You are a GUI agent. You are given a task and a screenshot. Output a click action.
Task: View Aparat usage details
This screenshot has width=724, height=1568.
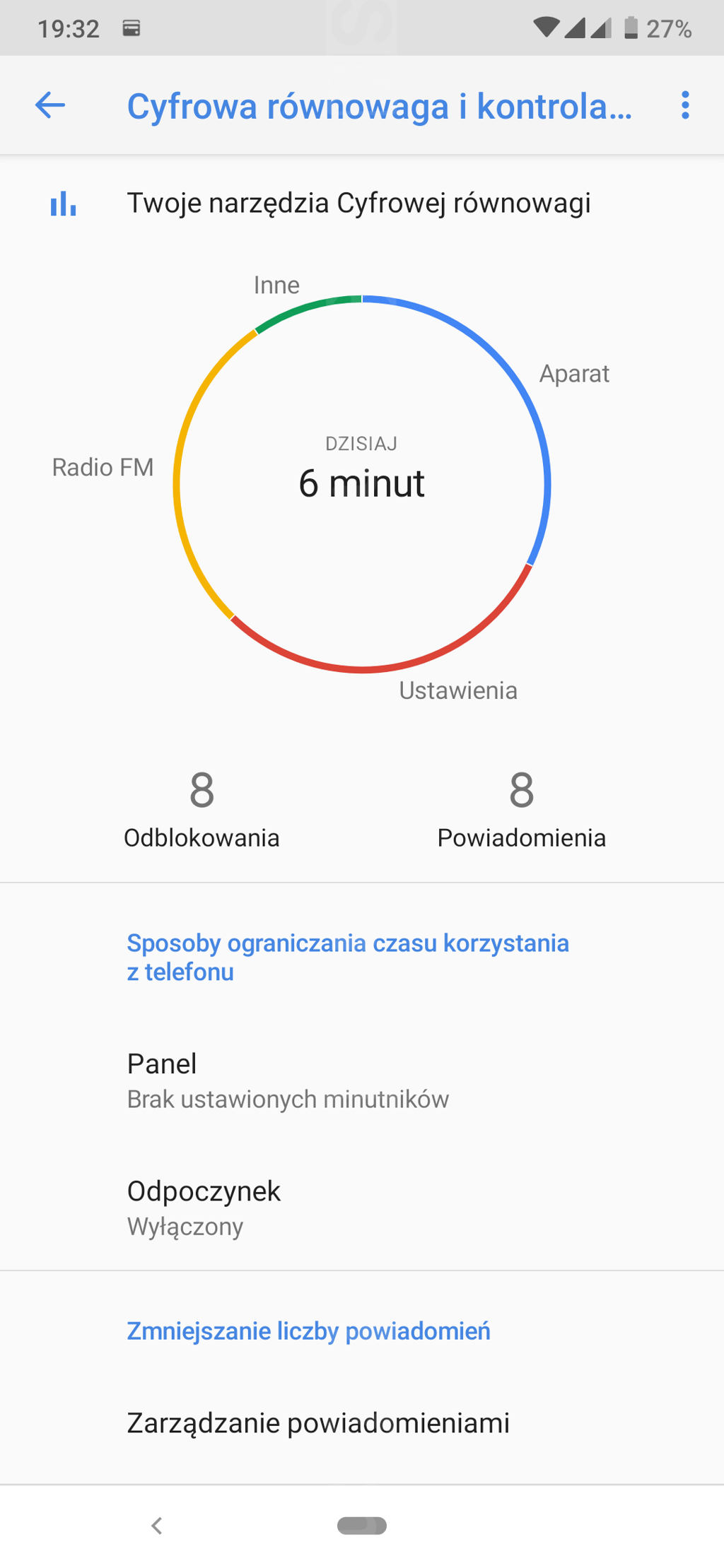[x=573, y=374]
